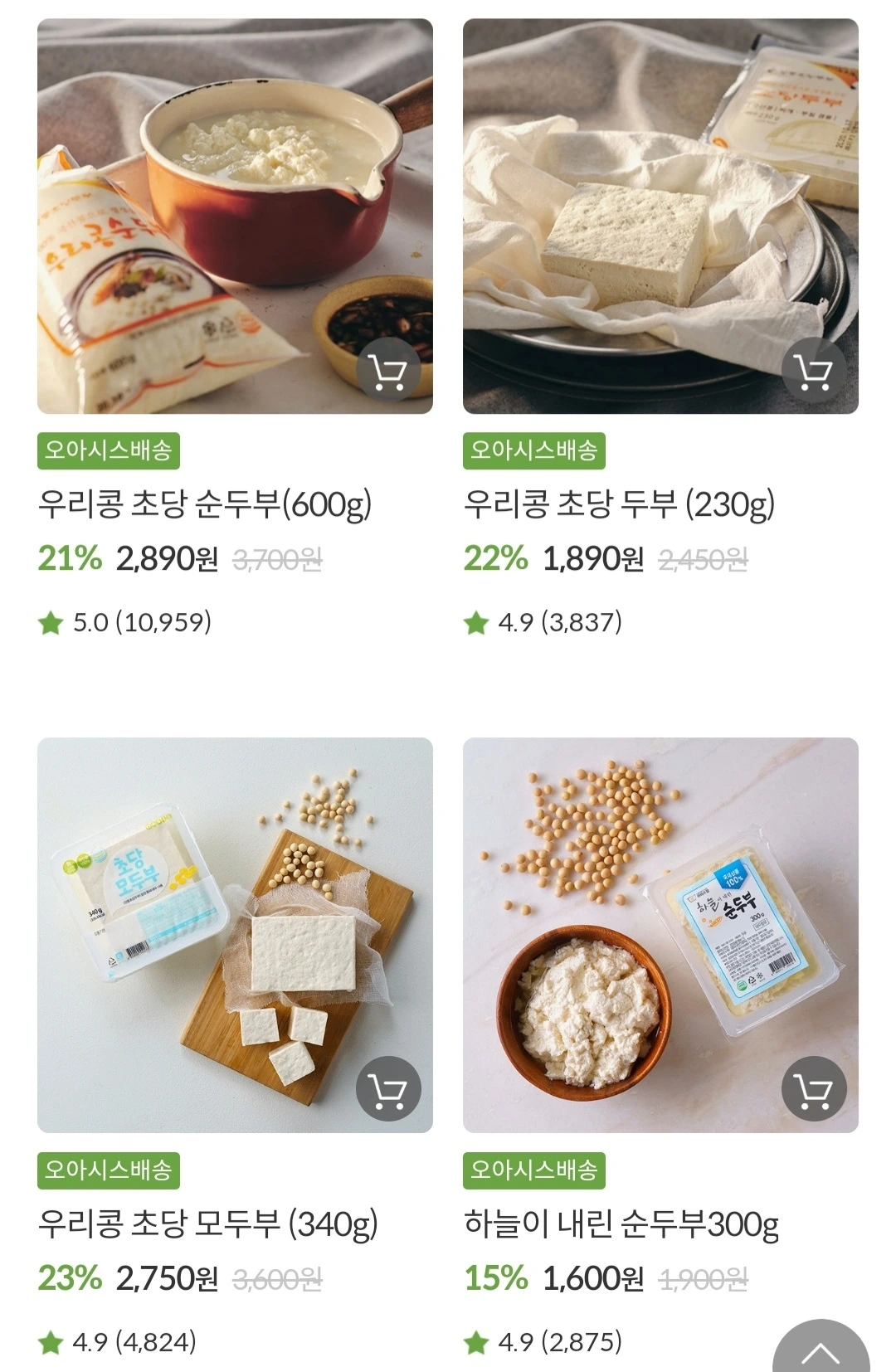Add 우리콩 초당 두부 (230g) to cart

point(814,371)
